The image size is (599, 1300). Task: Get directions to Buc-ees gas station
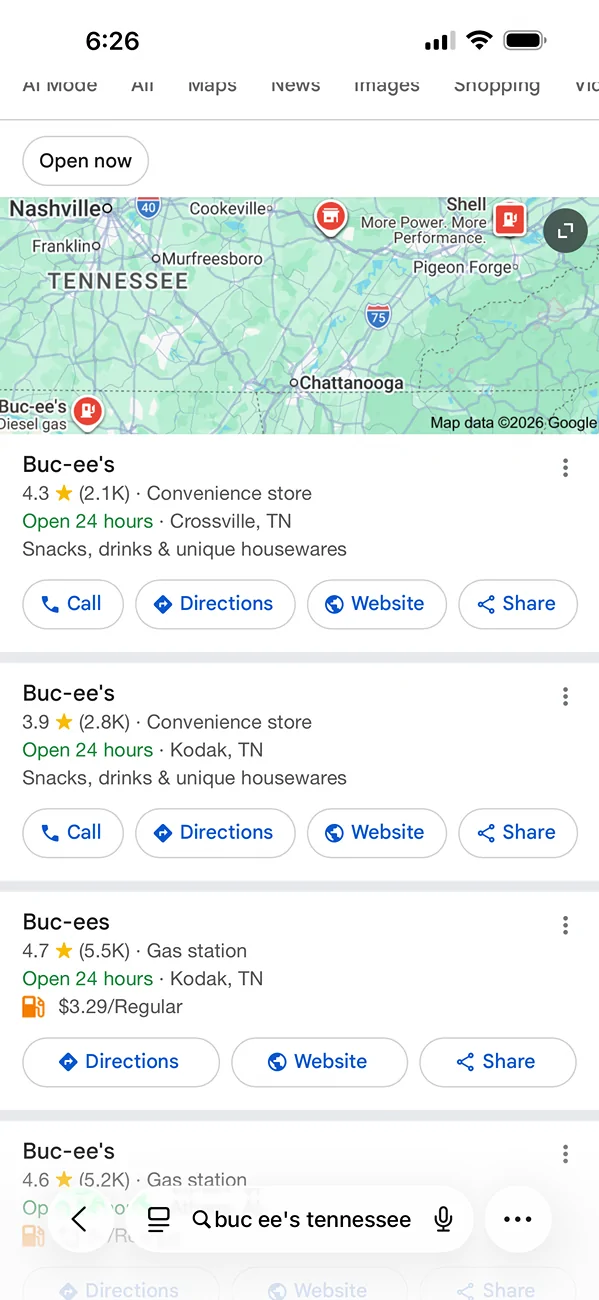121,1062
